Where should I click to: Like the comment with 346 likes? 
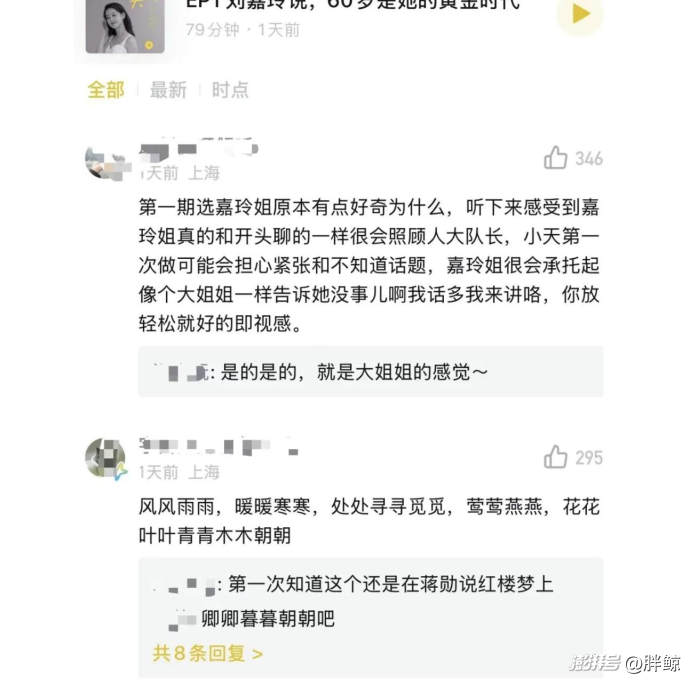tap(556, 158)
